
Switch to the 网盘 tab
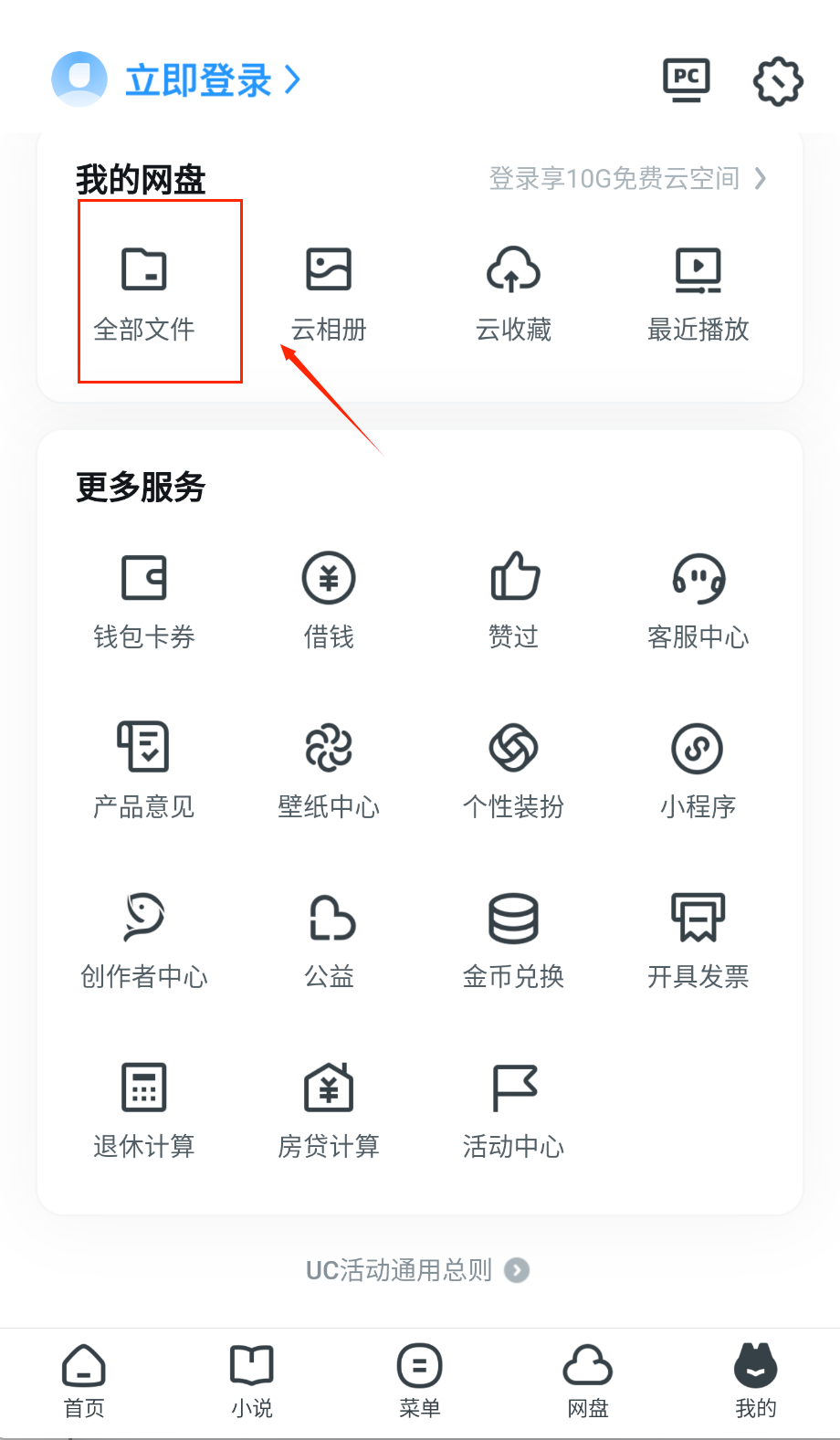point(588,1381)
